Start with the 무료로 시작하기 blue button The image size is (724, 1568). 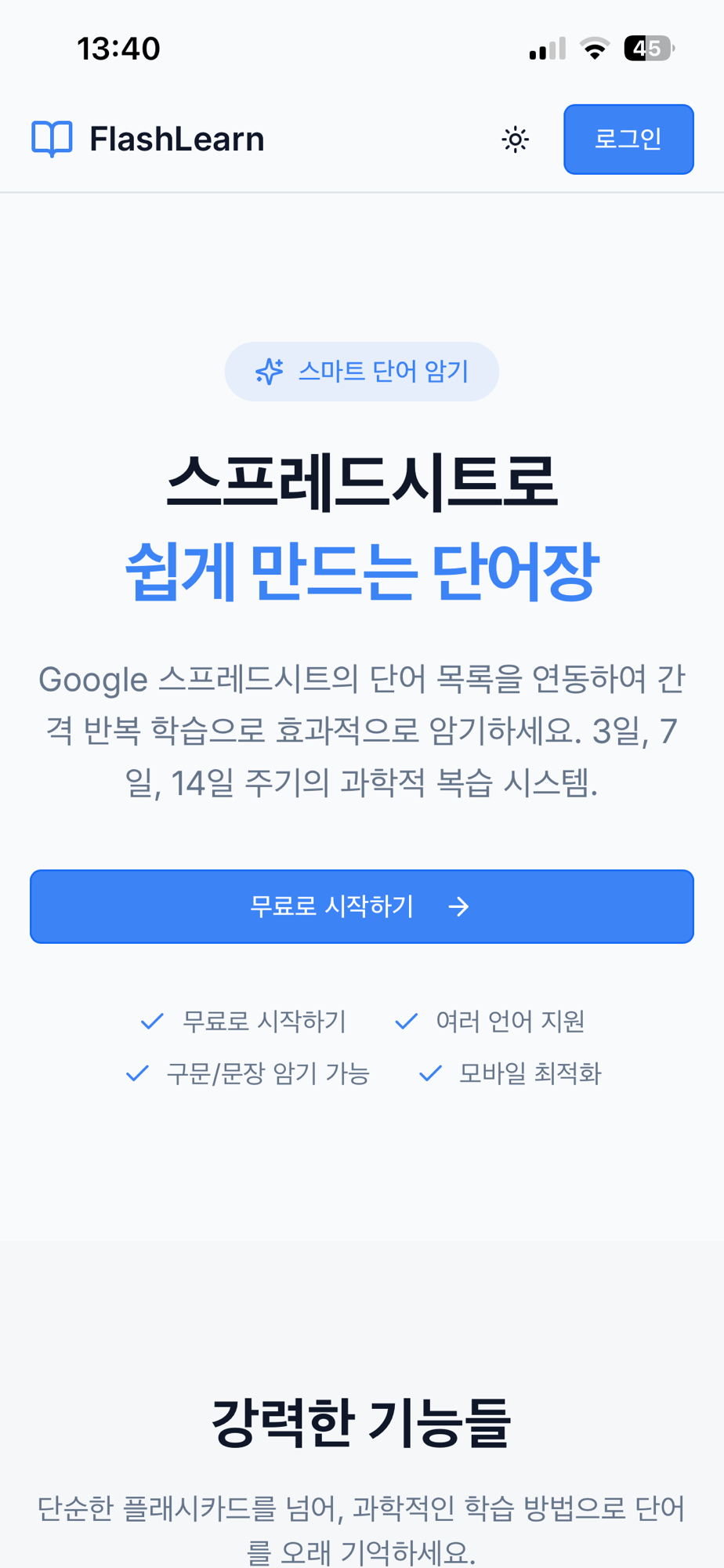(361, 906)
